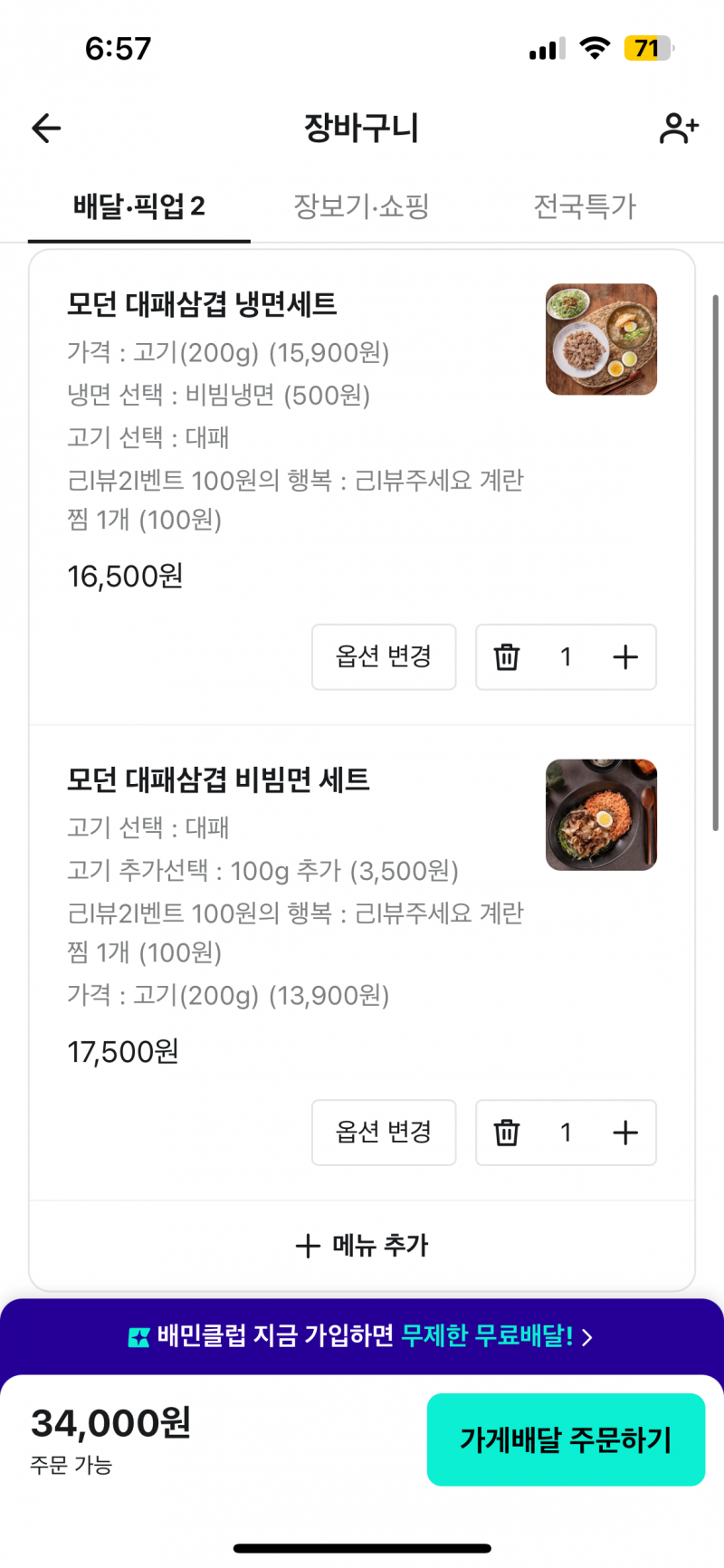The image size is (724, 1568).
Task: Switch to the 장보기·쇼핑 tab
Action: pyautogui.click(x=361, y=206)
